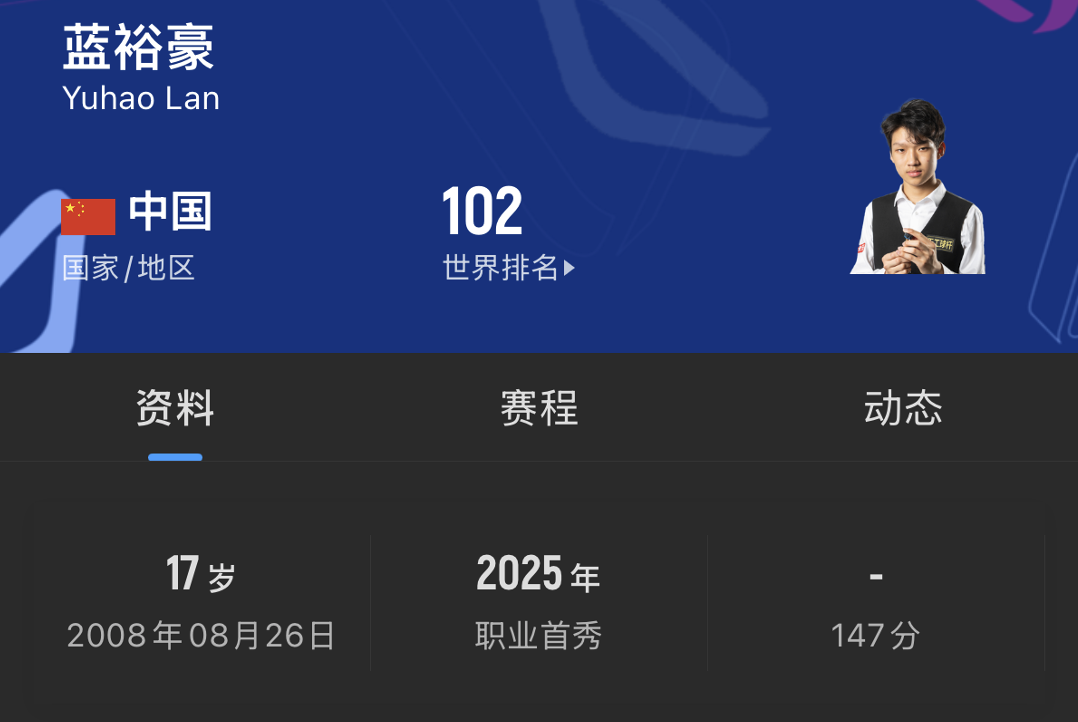Select the 资料 tab
This screenshot has height=722, width=1078.
175,409
